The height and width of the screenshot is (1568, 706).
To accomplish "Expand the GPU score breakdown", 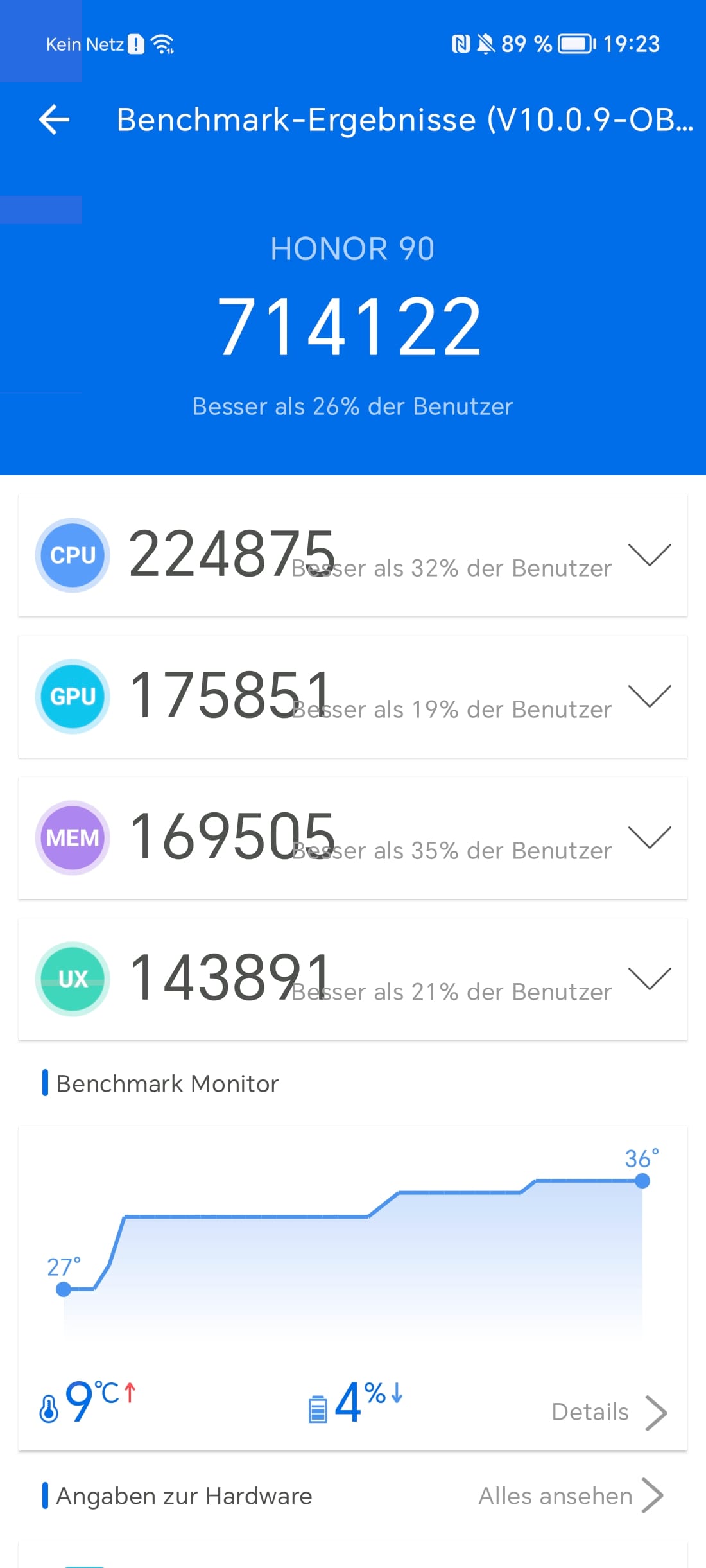I will click(x=649, y=697).
